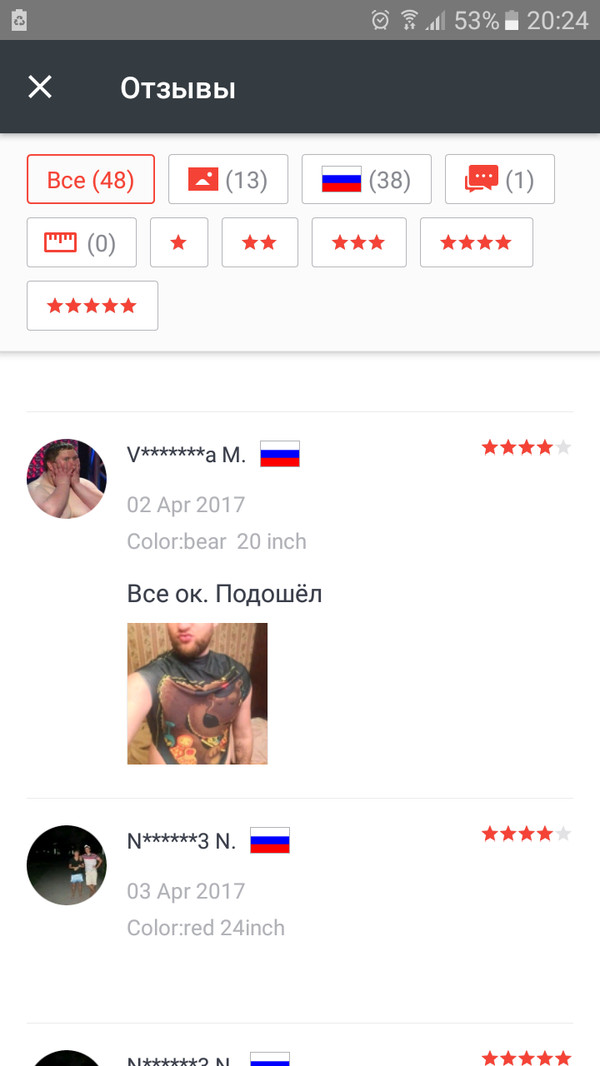The width and height of the screenshot is (600, 1066).
Task: Filter by five-star reviews
Action: coord(92,306)
